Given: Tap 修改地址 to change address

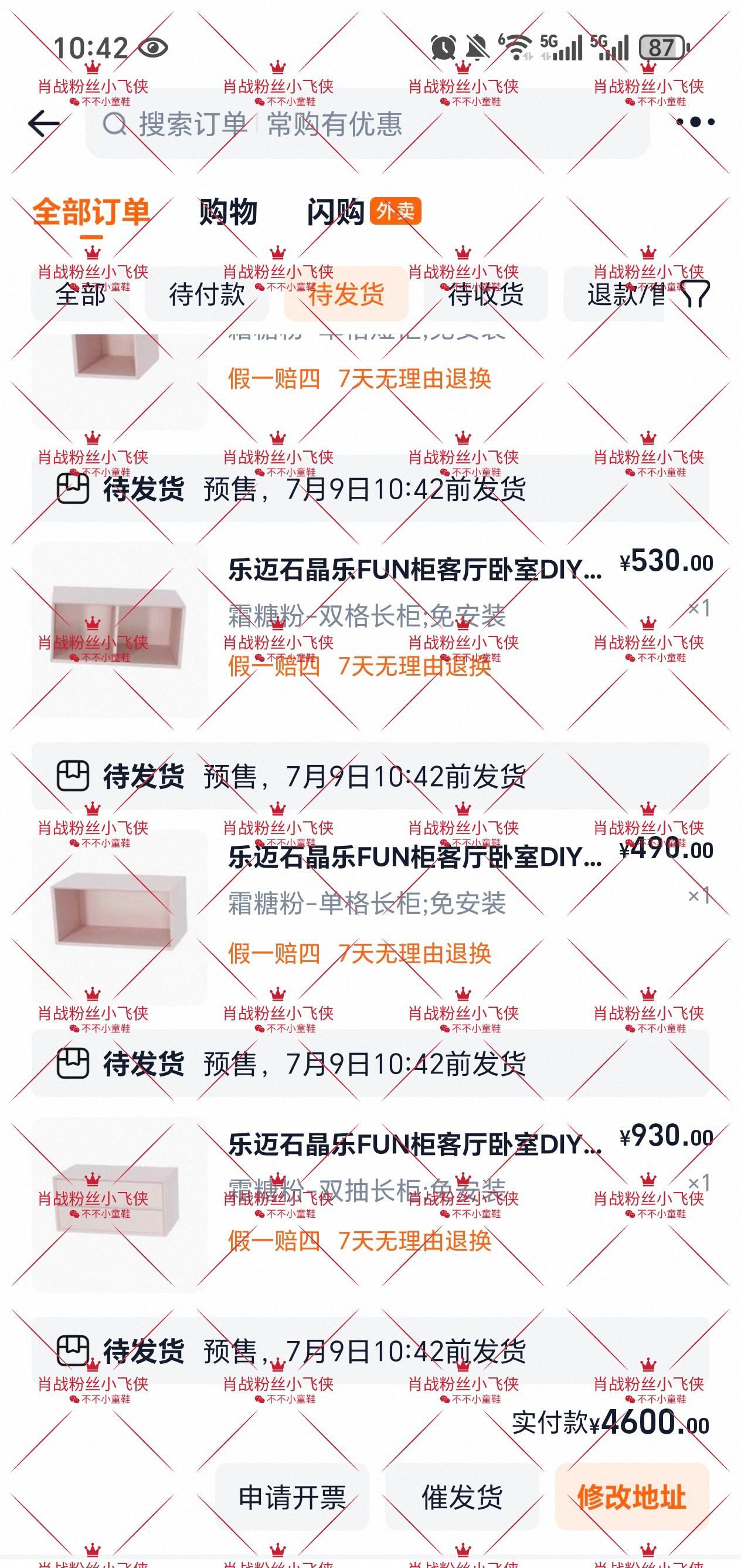Looking at the screenshot, I should tap(631, 1498).
